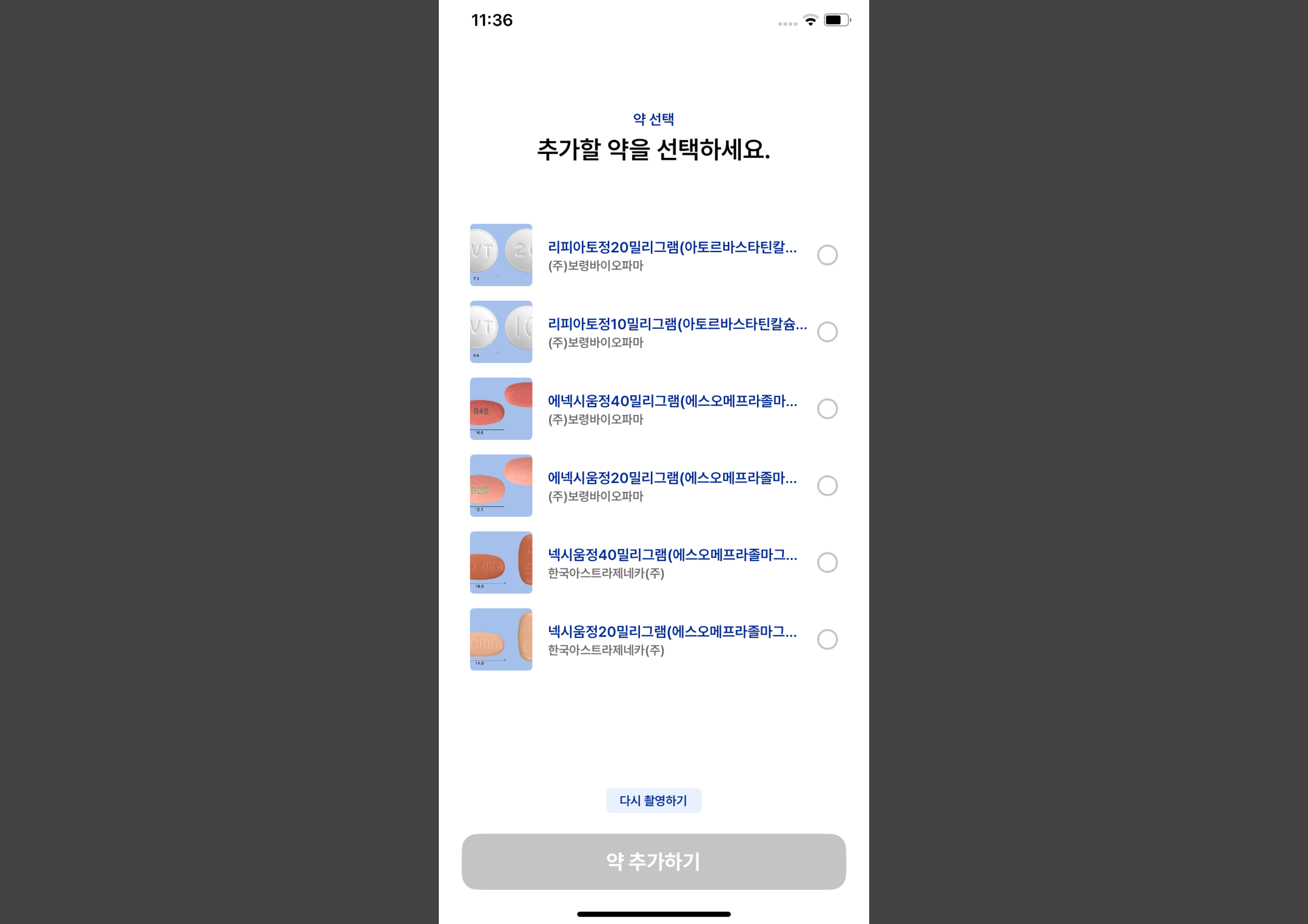Choose 넥시움정20밀리그램 radio button
1308x924 pixels.
(826, 639)
